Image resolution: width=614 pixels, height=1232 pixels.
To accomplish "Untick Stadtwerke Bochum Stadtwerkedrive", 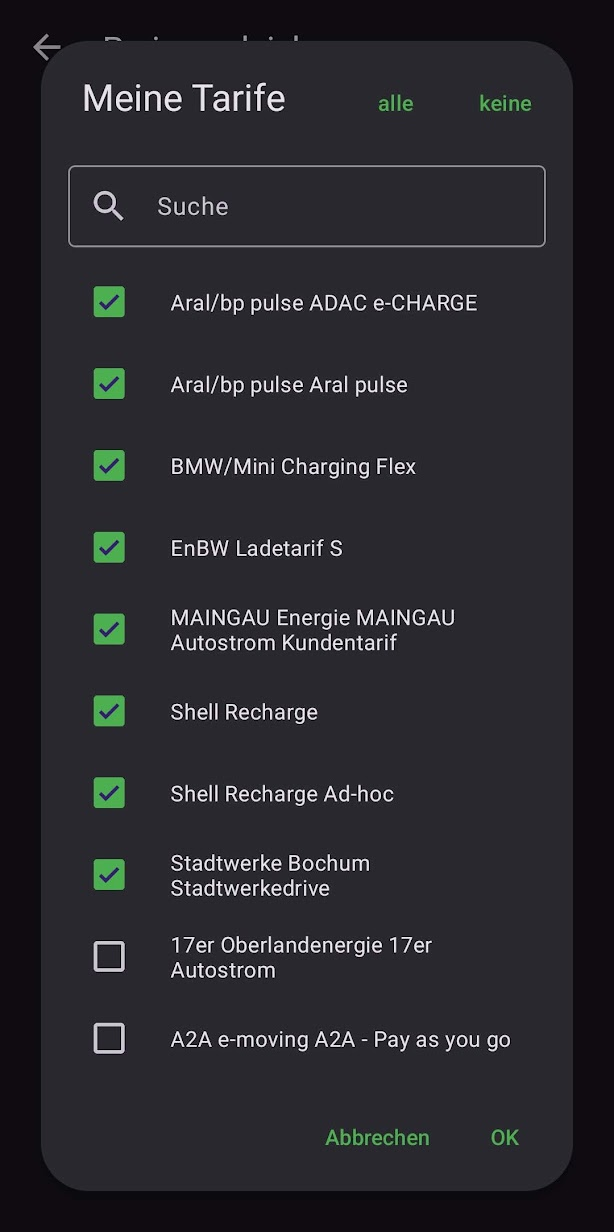I will pyautogui.click(x=109, y=875).
